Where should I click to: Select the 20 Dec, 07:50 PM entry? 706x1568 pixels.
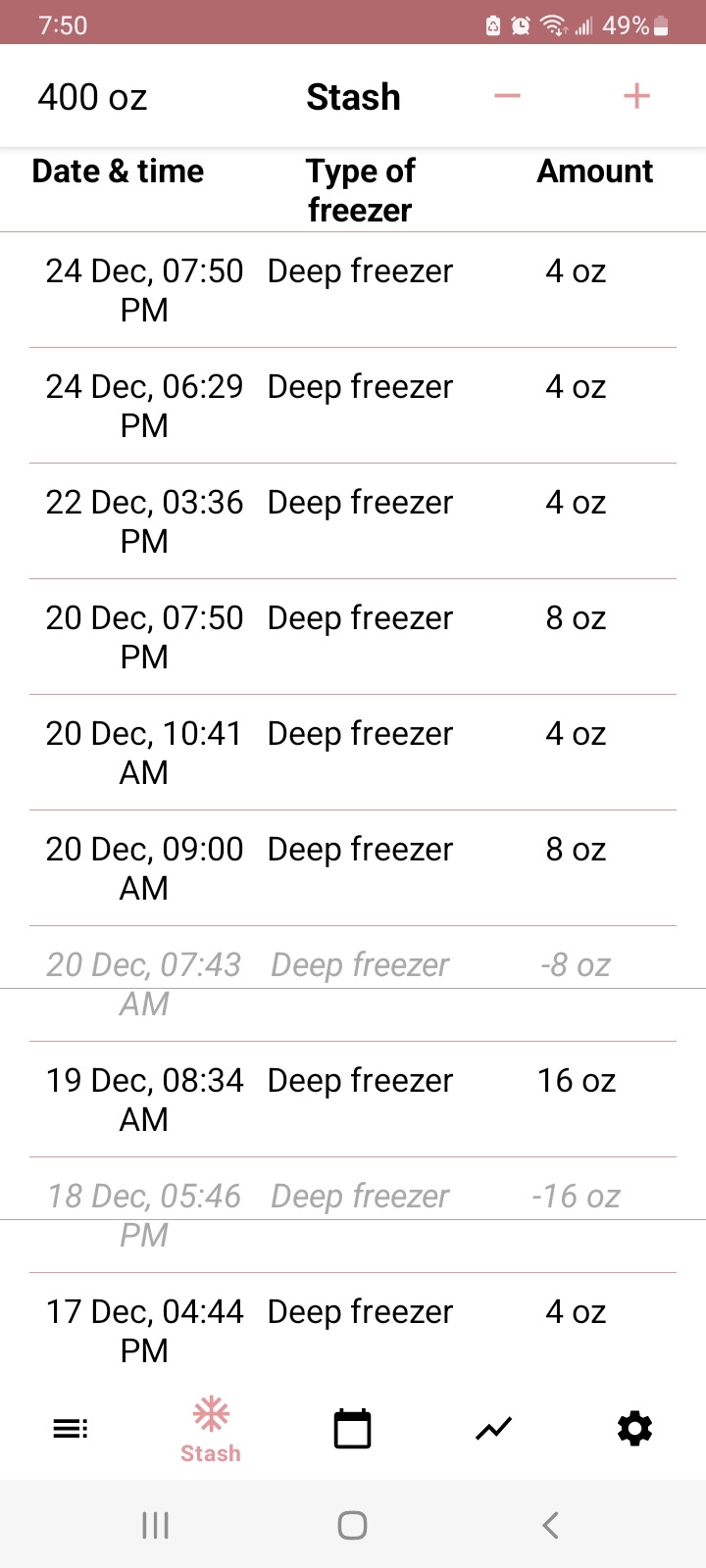tap(353, 637)
